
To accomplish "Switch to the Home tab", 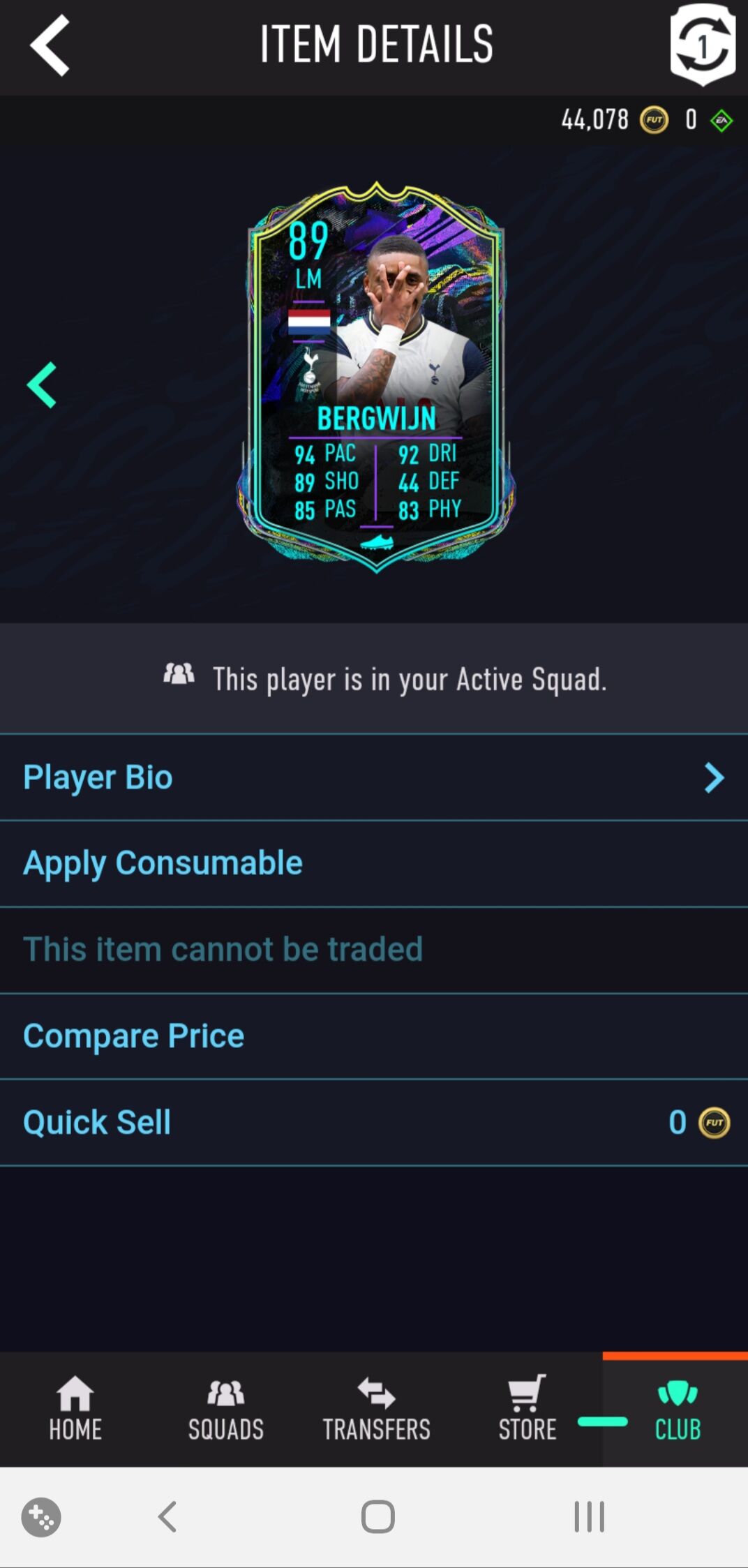I will 75,1409.
